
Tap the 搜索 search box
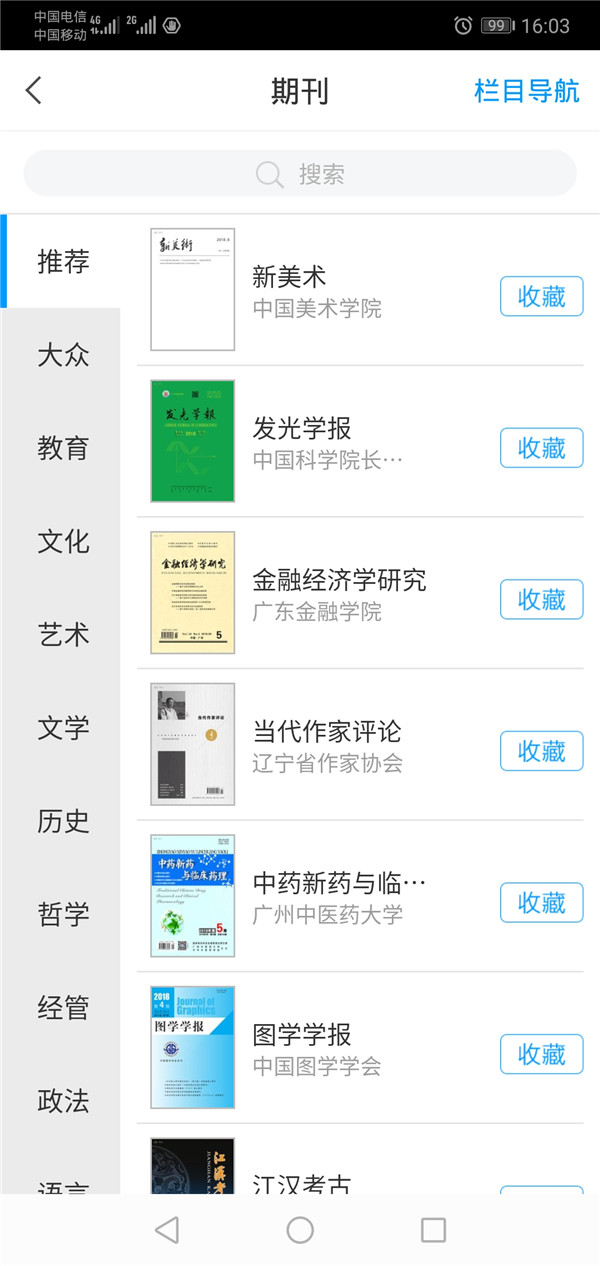pyautogui.click(x=300, y=174)
